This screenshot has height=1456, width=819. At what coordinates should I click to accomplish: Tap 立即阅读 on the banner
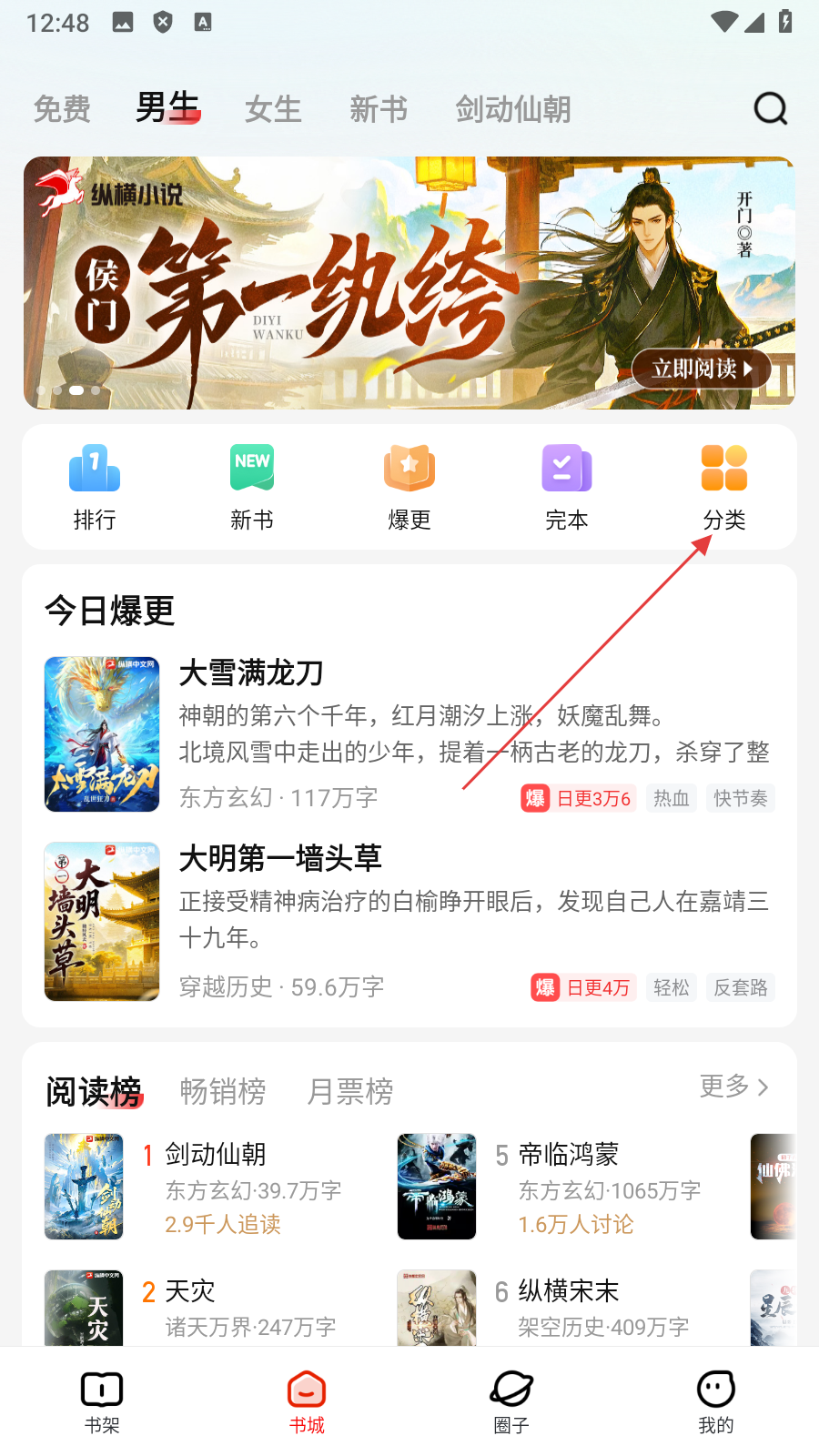click(x=701, y=369)
